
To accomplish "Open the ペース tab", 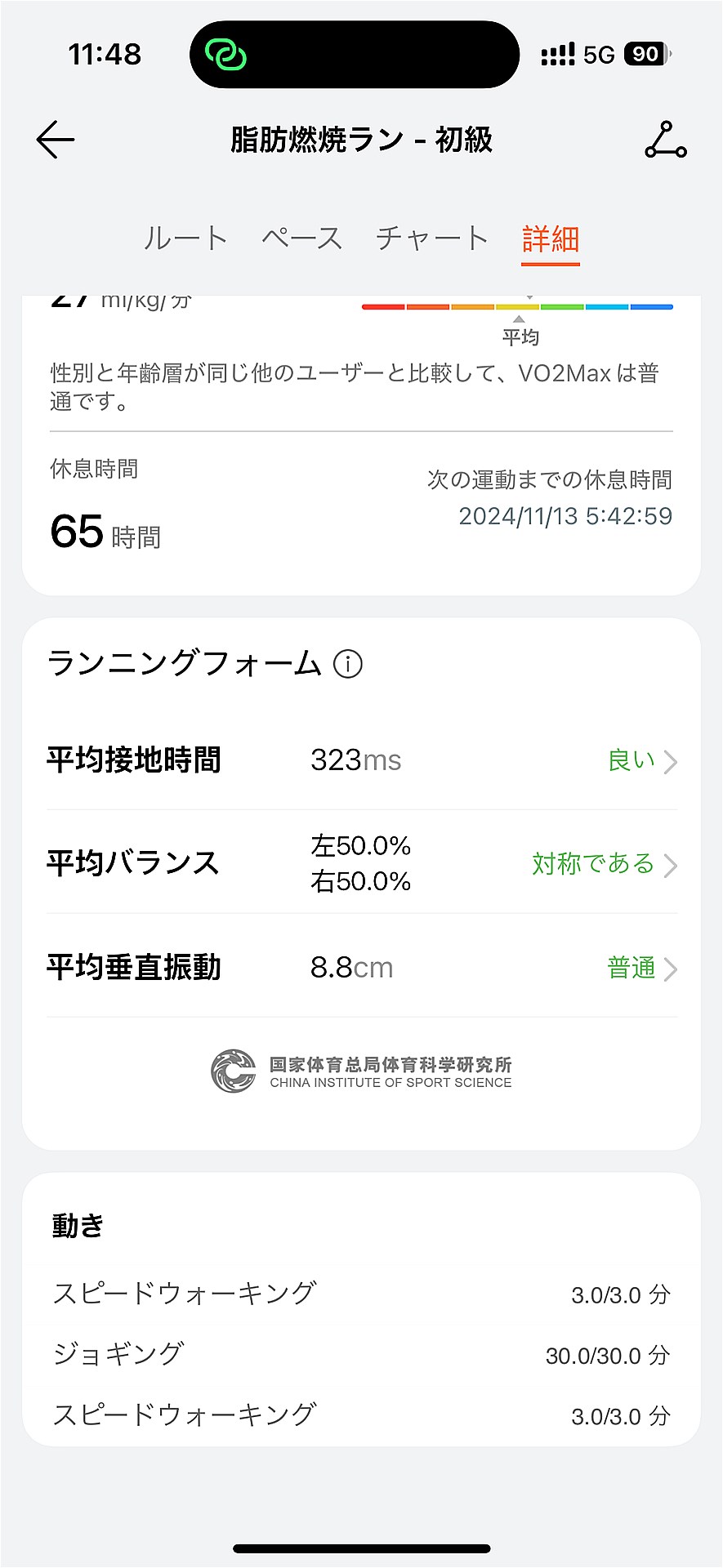I will click(x=302, y=238).
